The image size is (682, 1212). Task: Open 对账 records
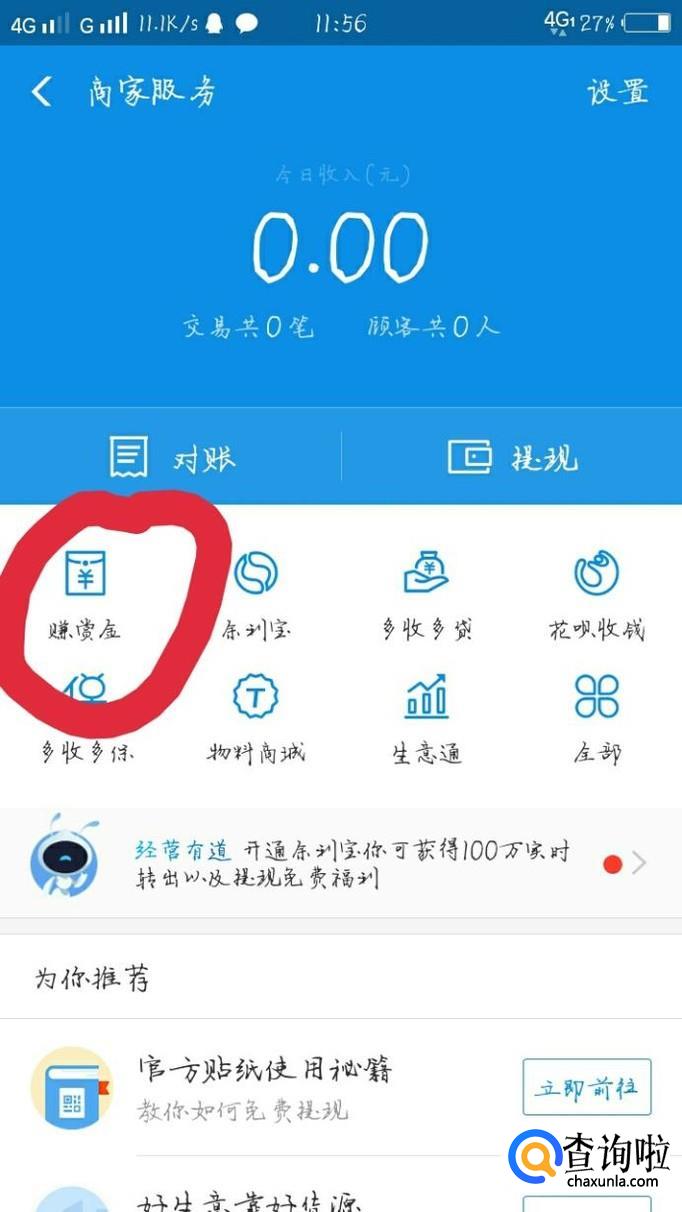coord(172,457)
